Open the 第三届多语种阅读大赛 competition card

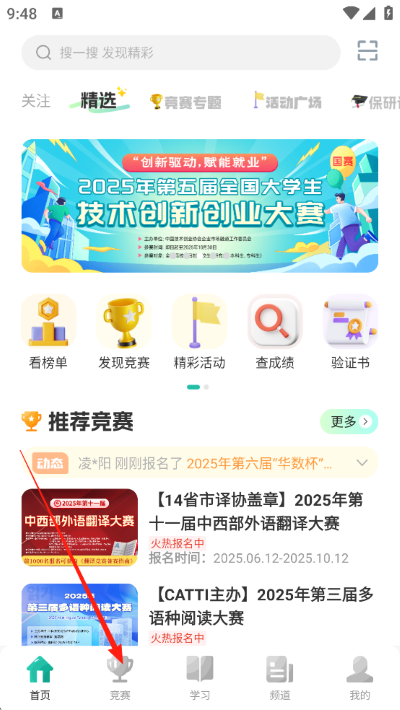200,614
